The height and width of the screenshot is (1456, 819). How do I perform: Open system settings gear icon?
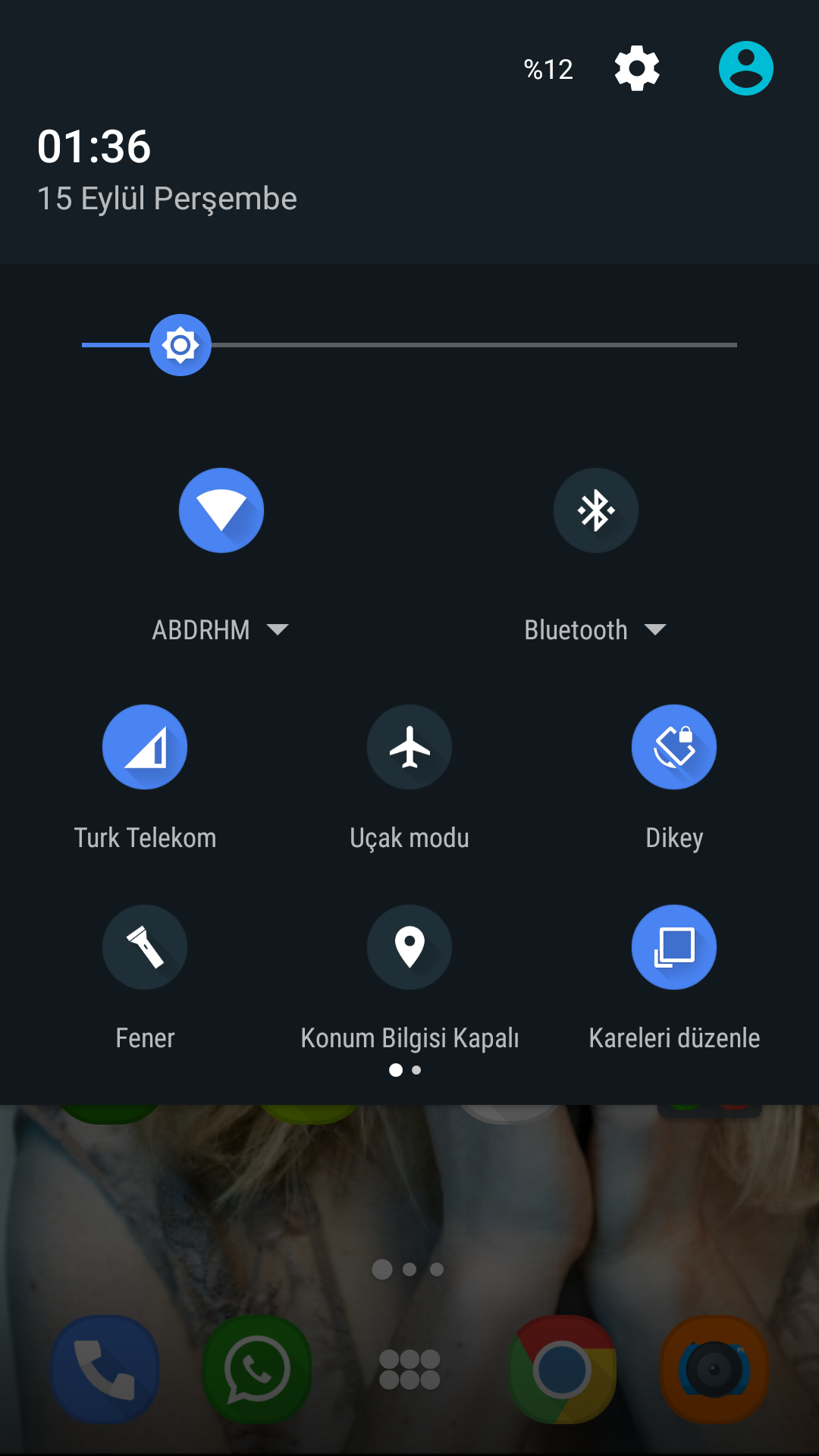coord(637,68)
